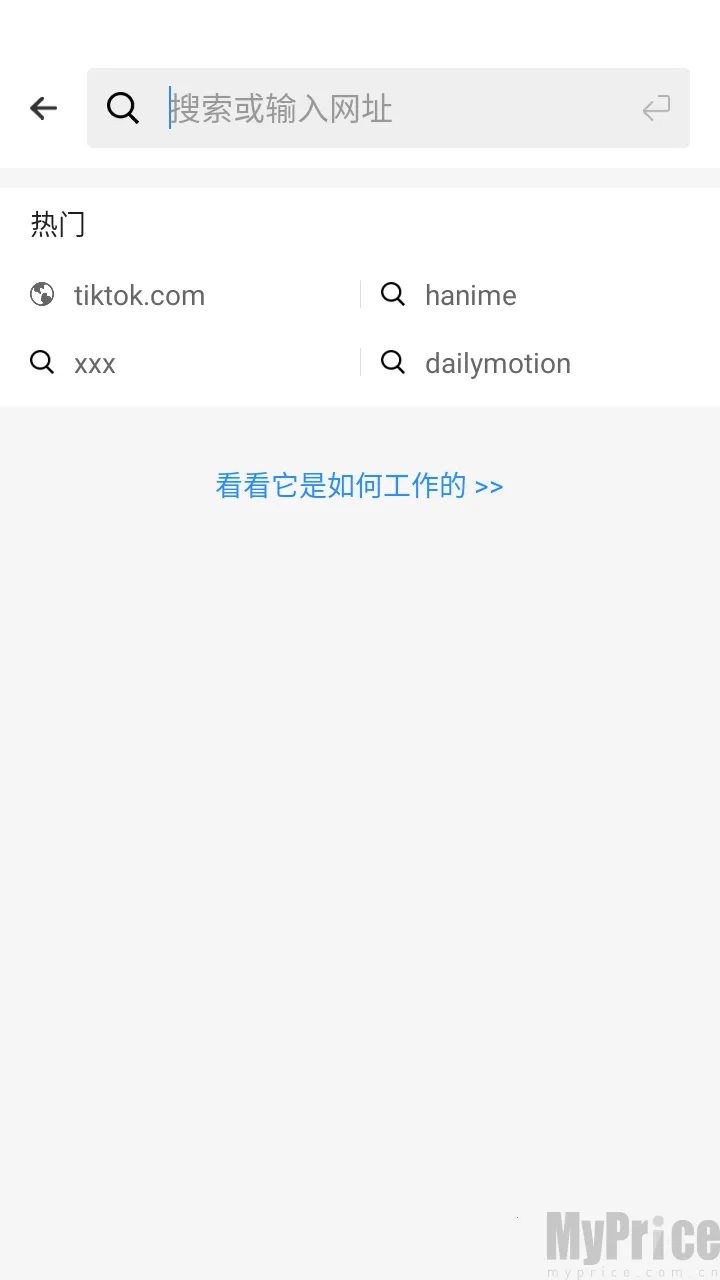
Task: Tap the >> arrows after the blue link
Action: 489,485
